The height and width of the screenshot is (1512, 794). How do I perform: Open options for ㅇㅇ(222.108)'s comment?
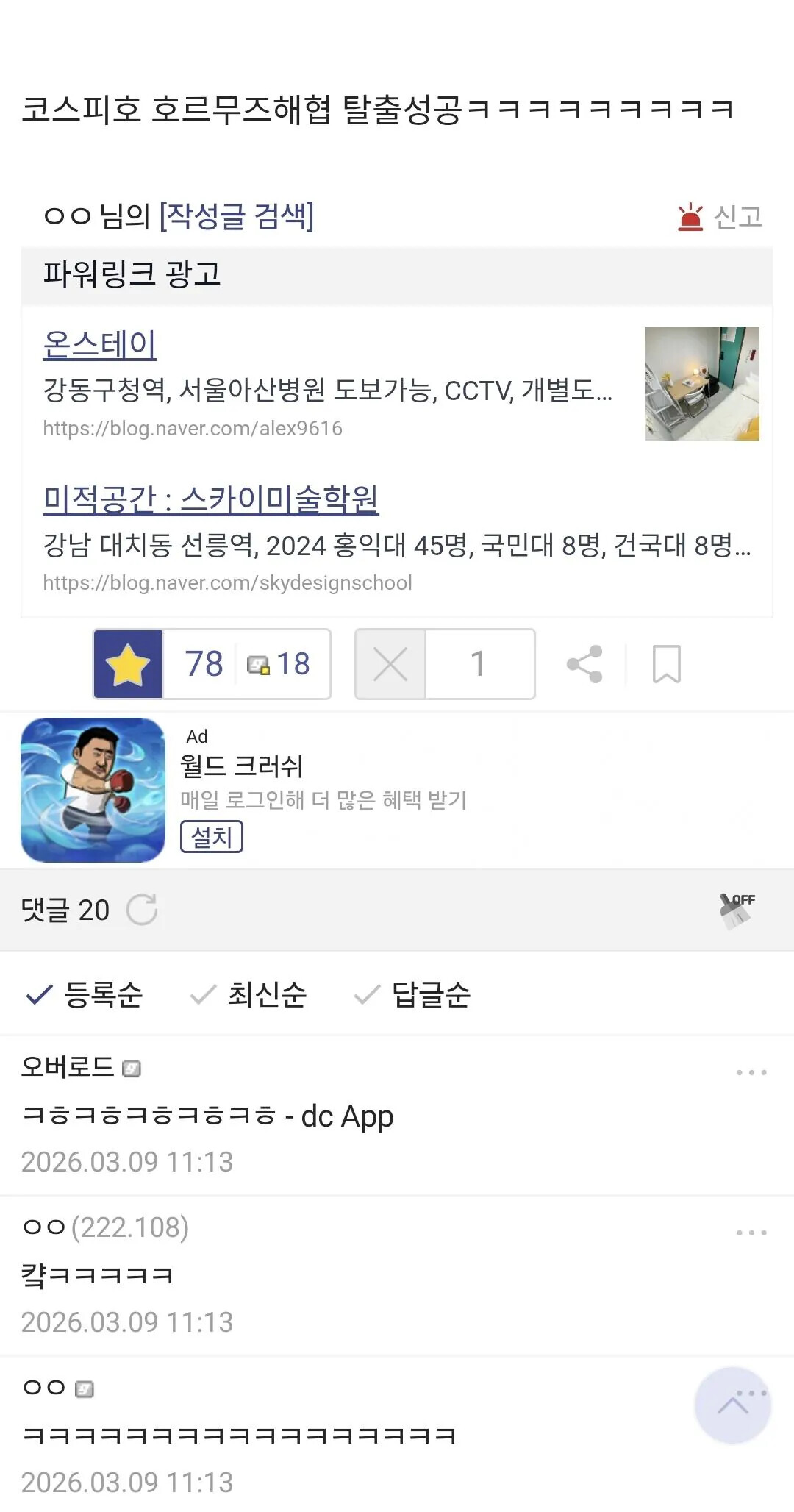click(751, 1233)
